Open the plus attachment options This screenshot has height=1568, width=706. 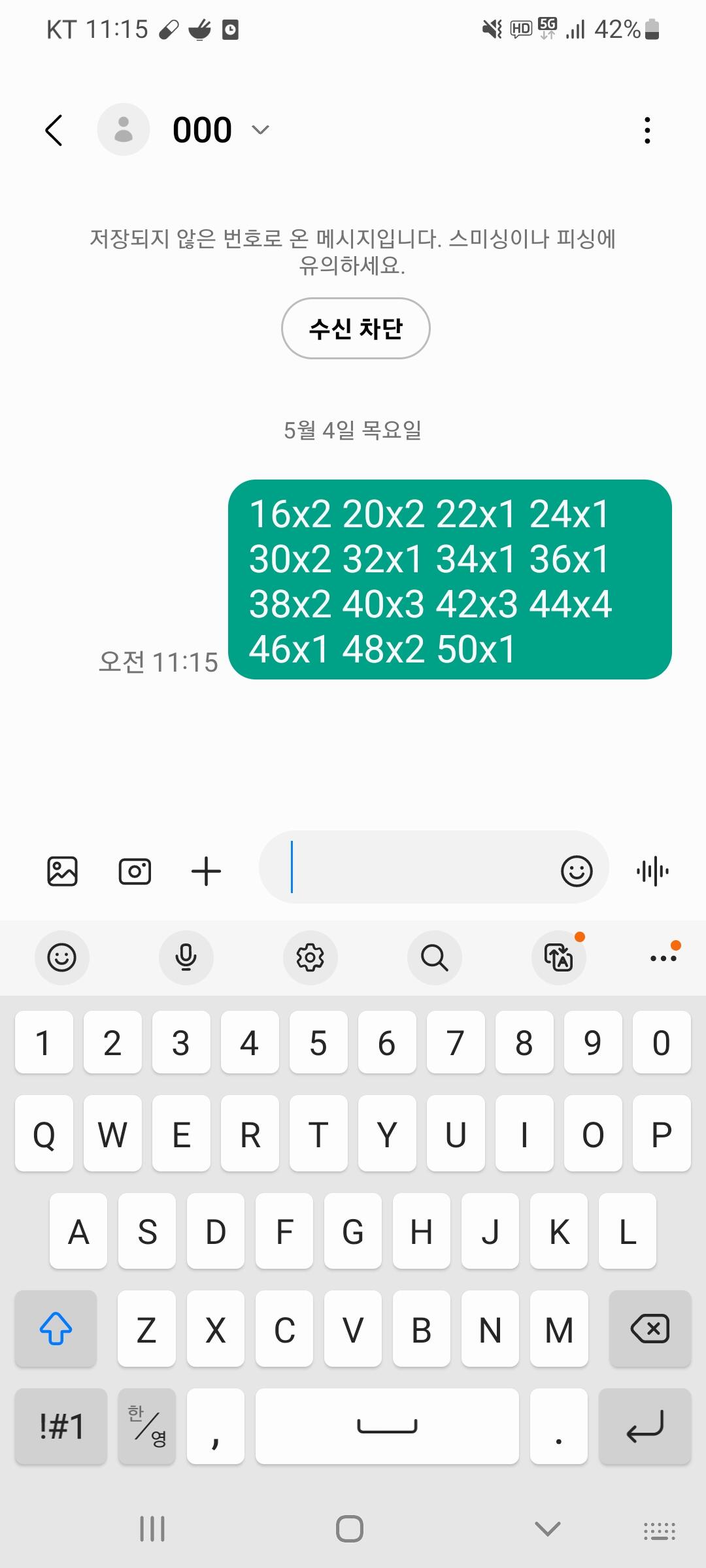tap(207, 871)
